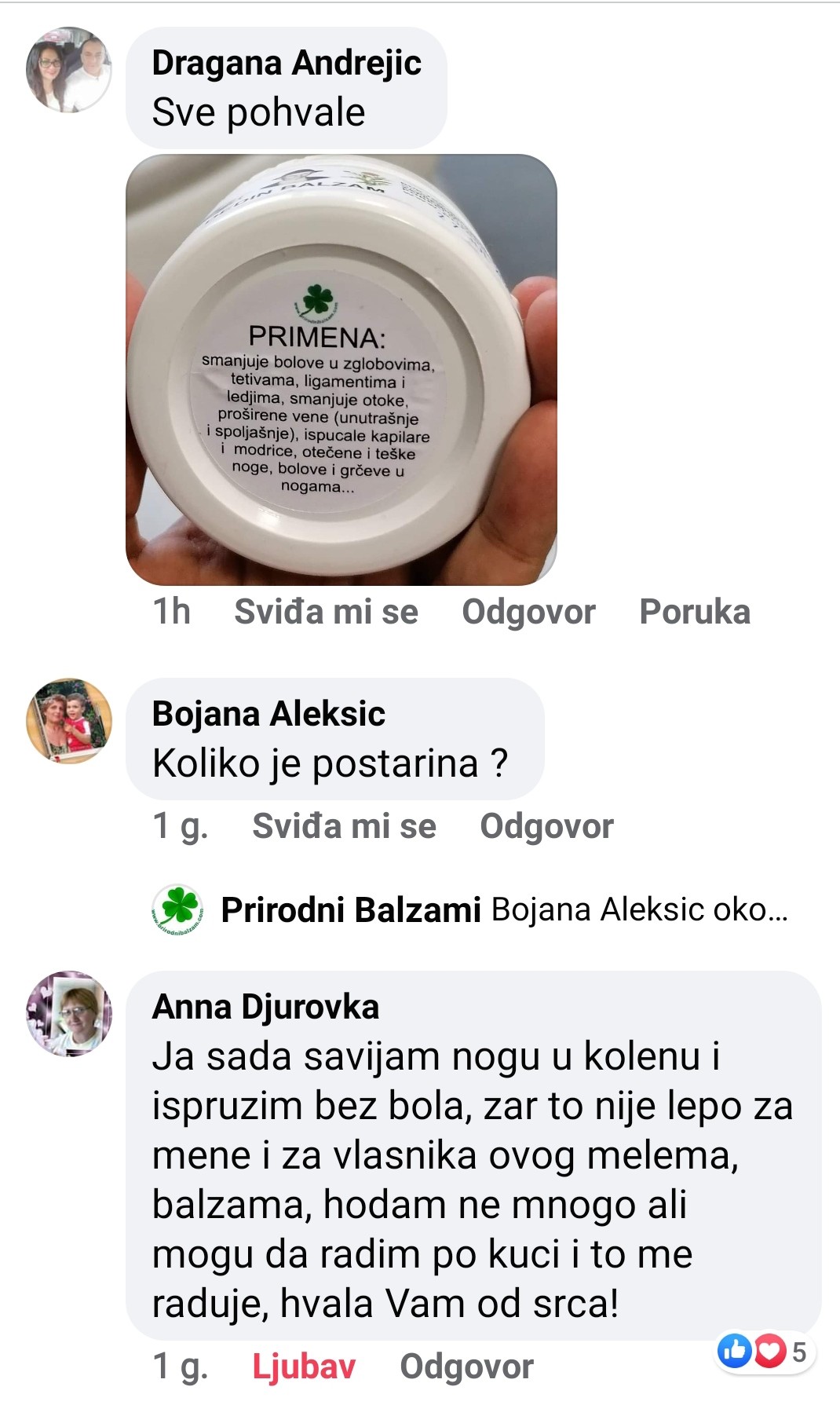
Task: Reply to Bojana Aleksic's comment
Action: (x=546, y=826)
